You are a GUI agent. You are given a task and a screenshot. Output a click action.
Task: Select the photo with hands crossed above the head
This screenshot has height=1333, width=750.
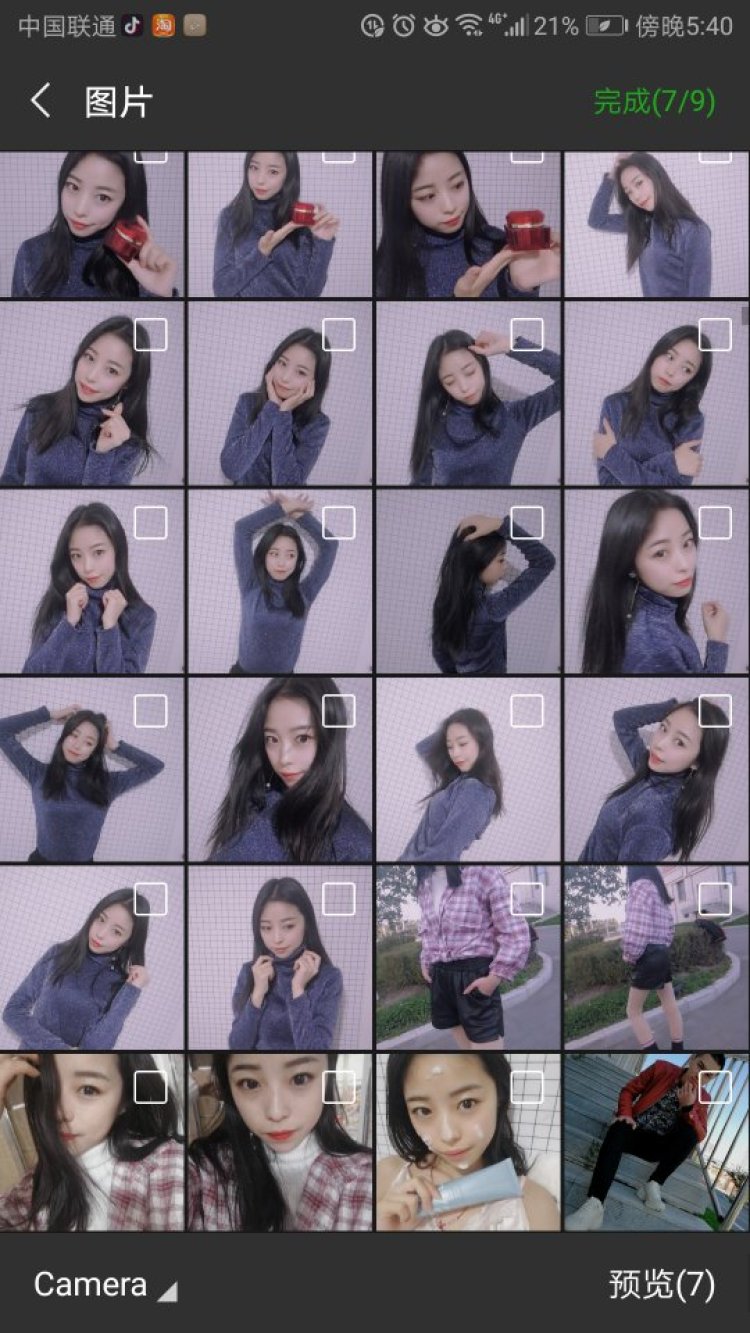(x=339, y=522)
